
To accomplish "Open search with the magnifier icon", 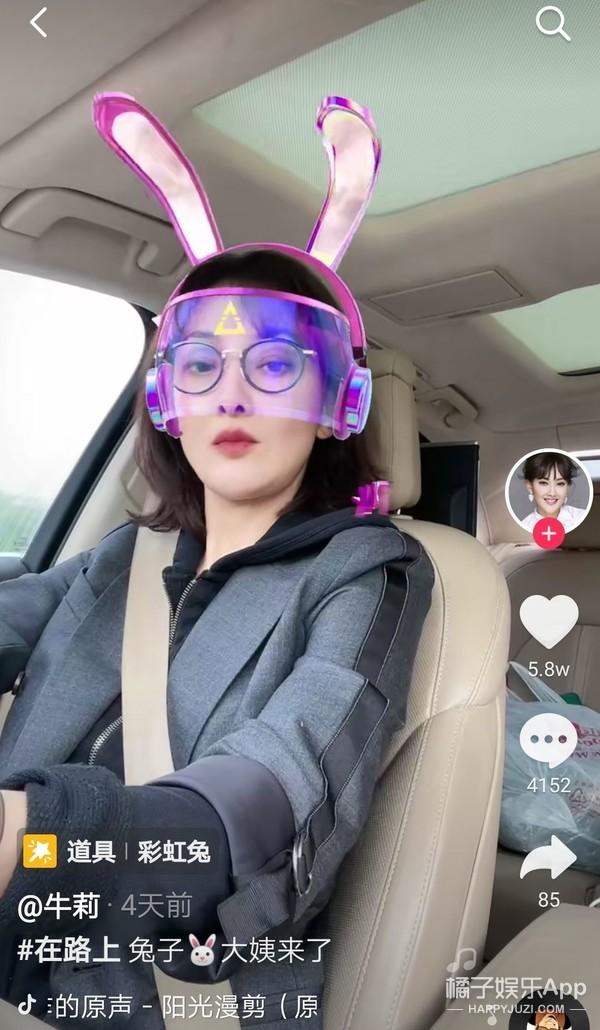I will [x=553, y=22].
